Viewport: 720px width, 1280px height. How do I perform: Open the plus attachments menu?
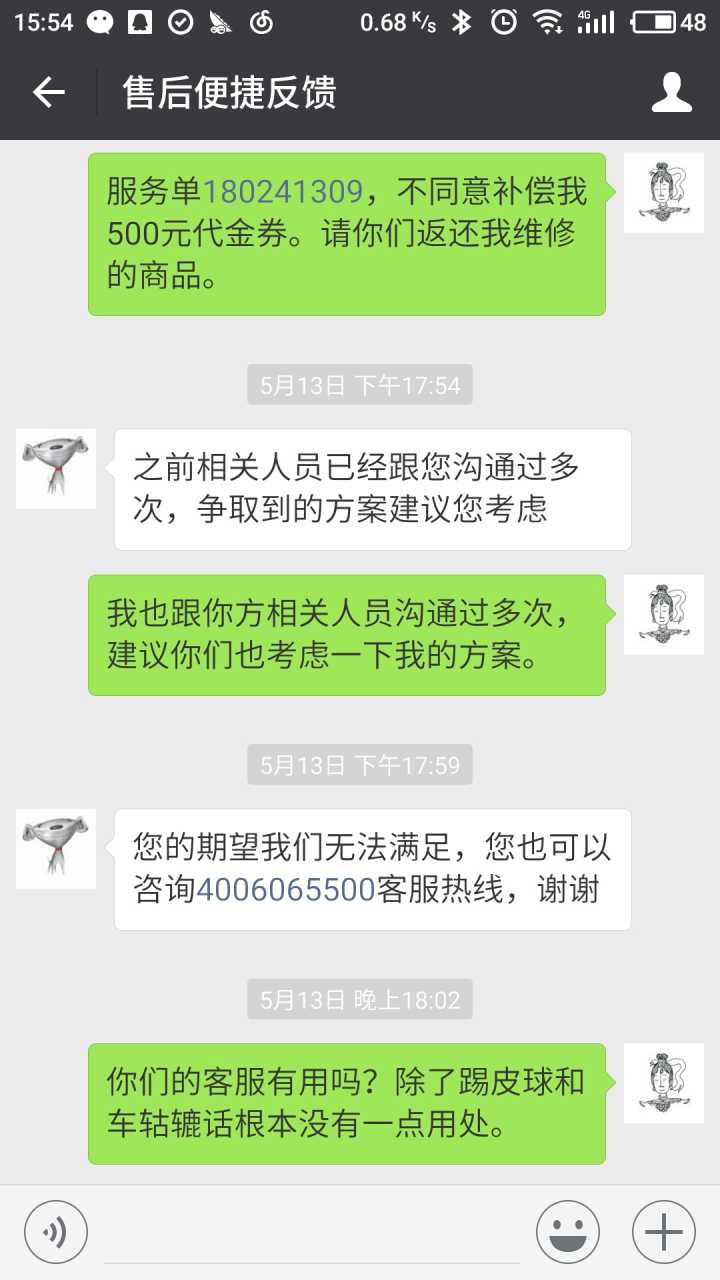[664, 1231]
